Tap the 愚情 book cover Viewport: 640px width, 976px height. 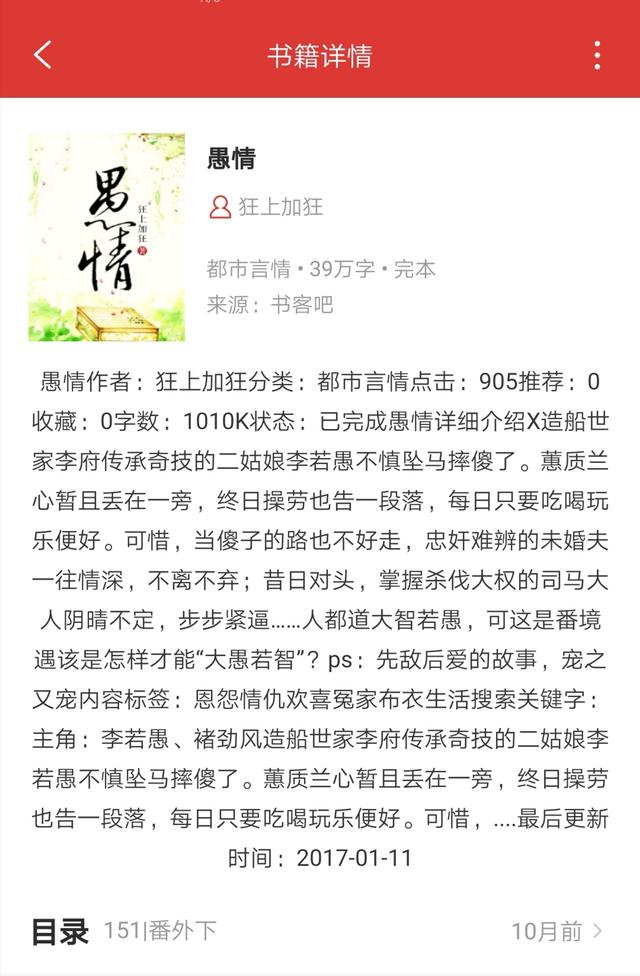pyautogui.click(x=106, y=238)
